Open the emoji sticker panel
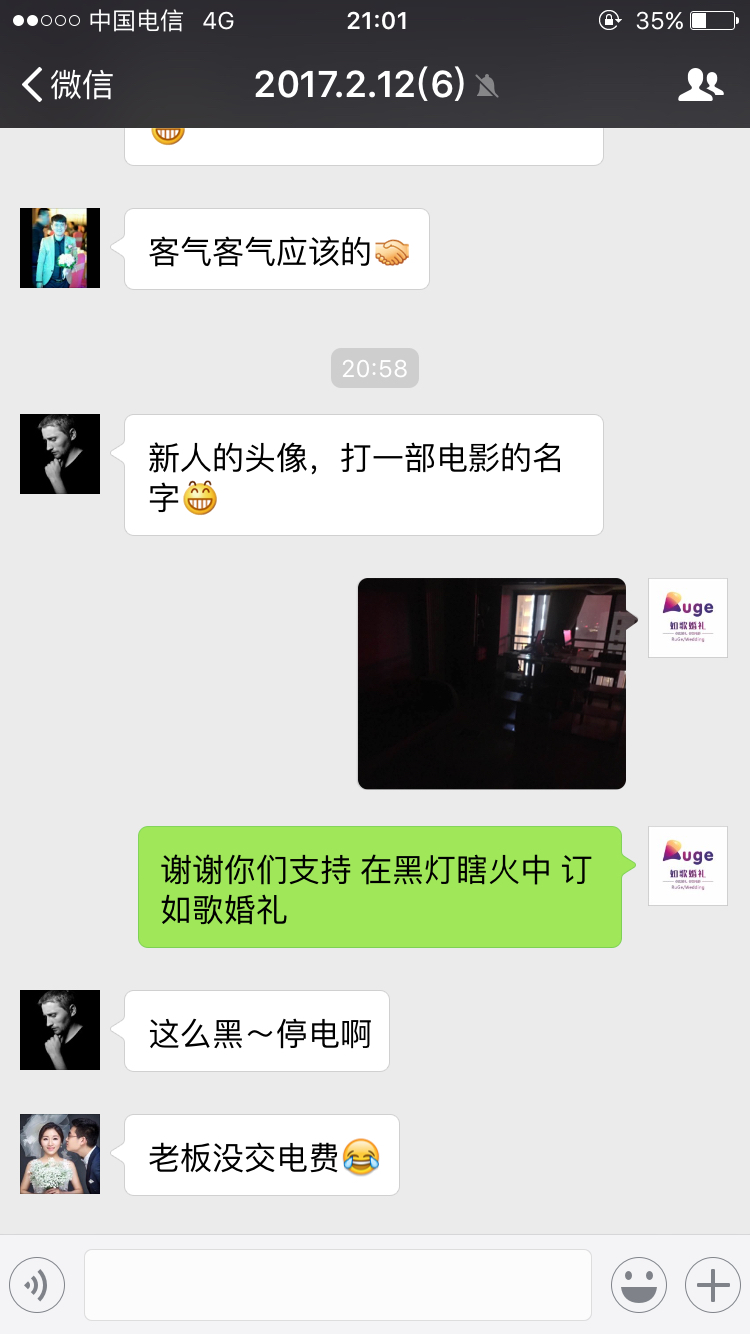750x1334 pixels. [x=639, y=1285]
